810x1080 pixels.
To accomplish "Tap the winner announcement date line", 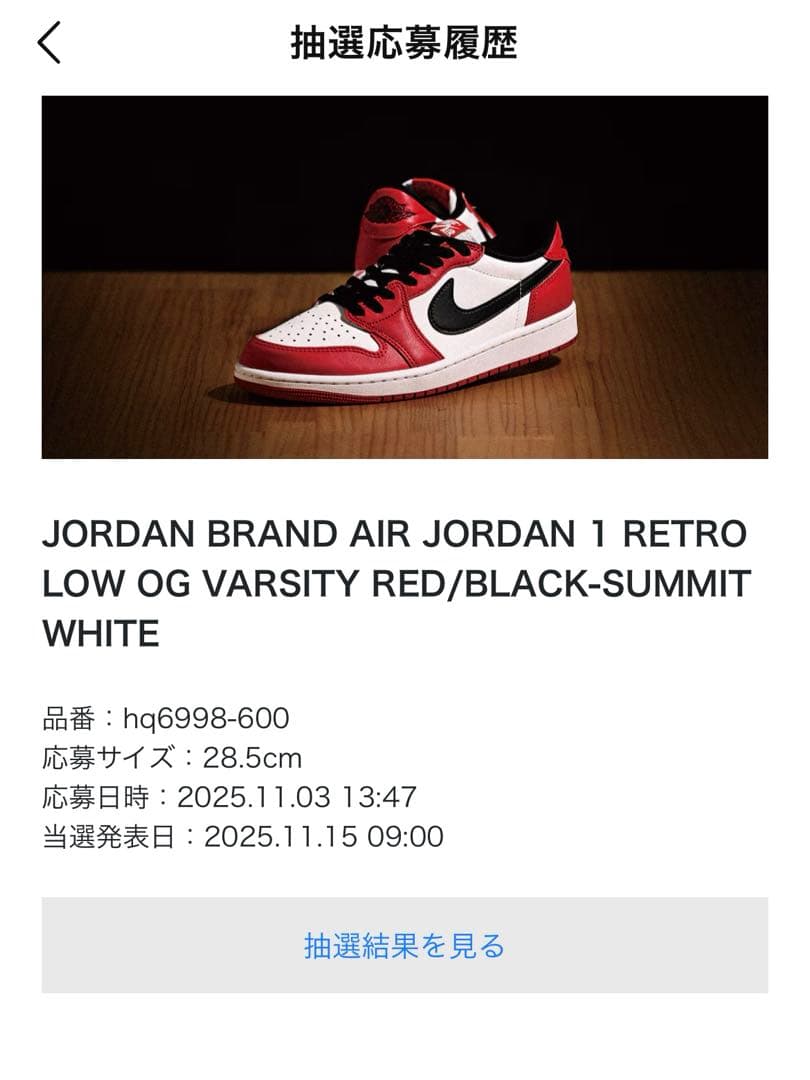I will pyautogui.click(x=245, y=838).
